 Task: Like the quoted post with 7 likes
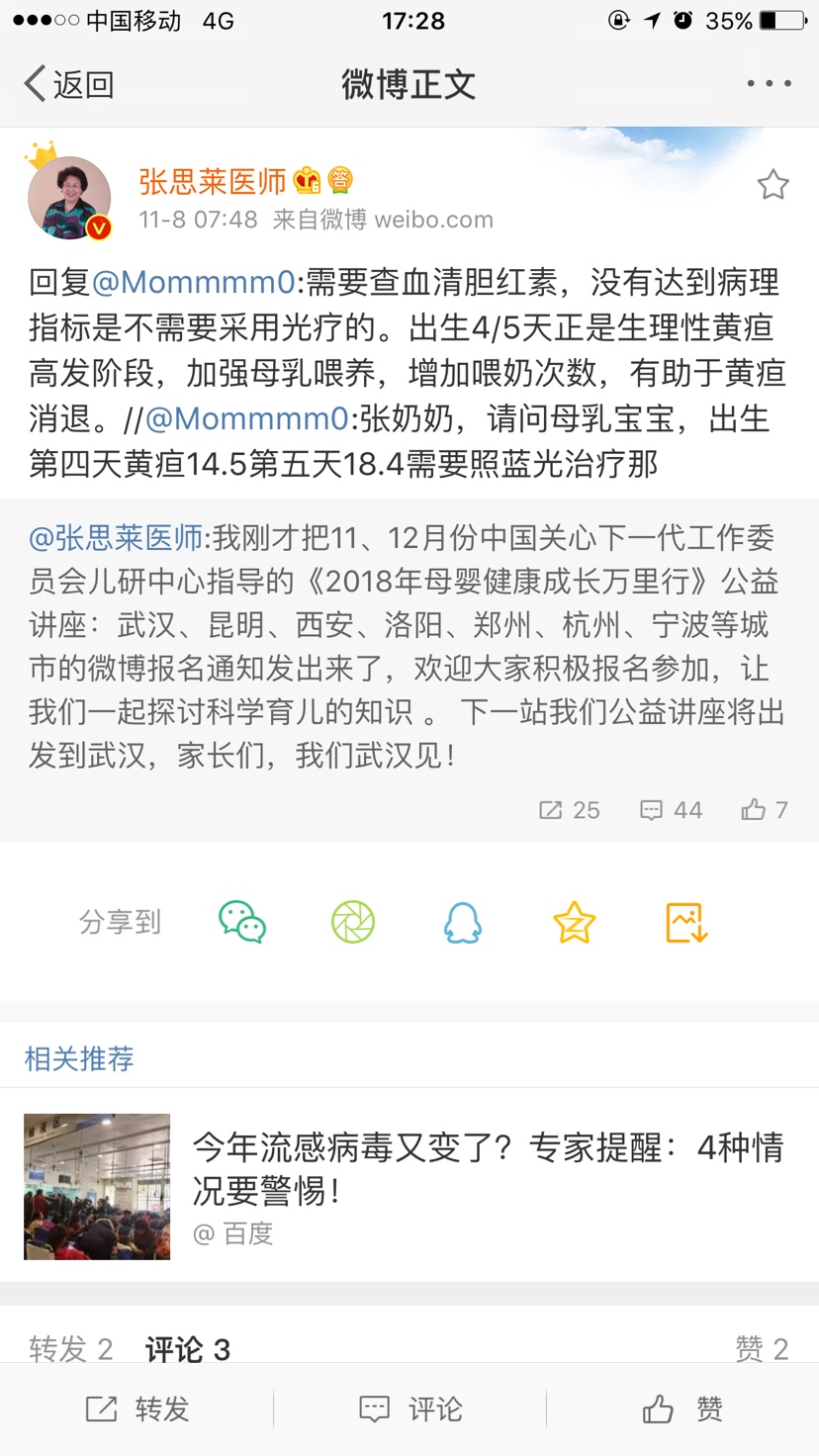765,810
